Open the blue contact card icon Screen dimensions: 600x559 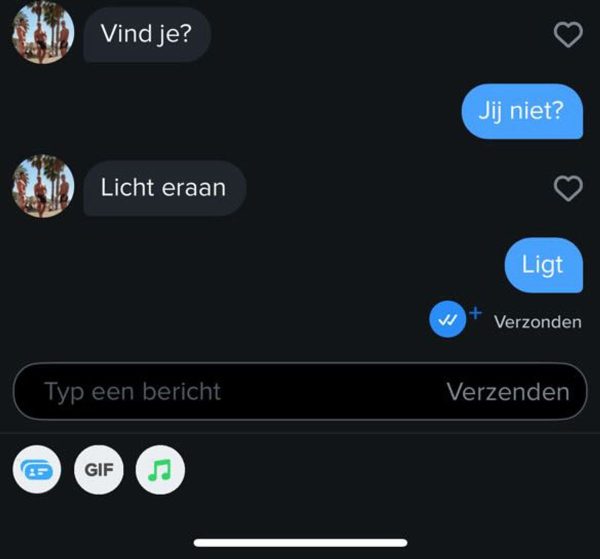37,470
